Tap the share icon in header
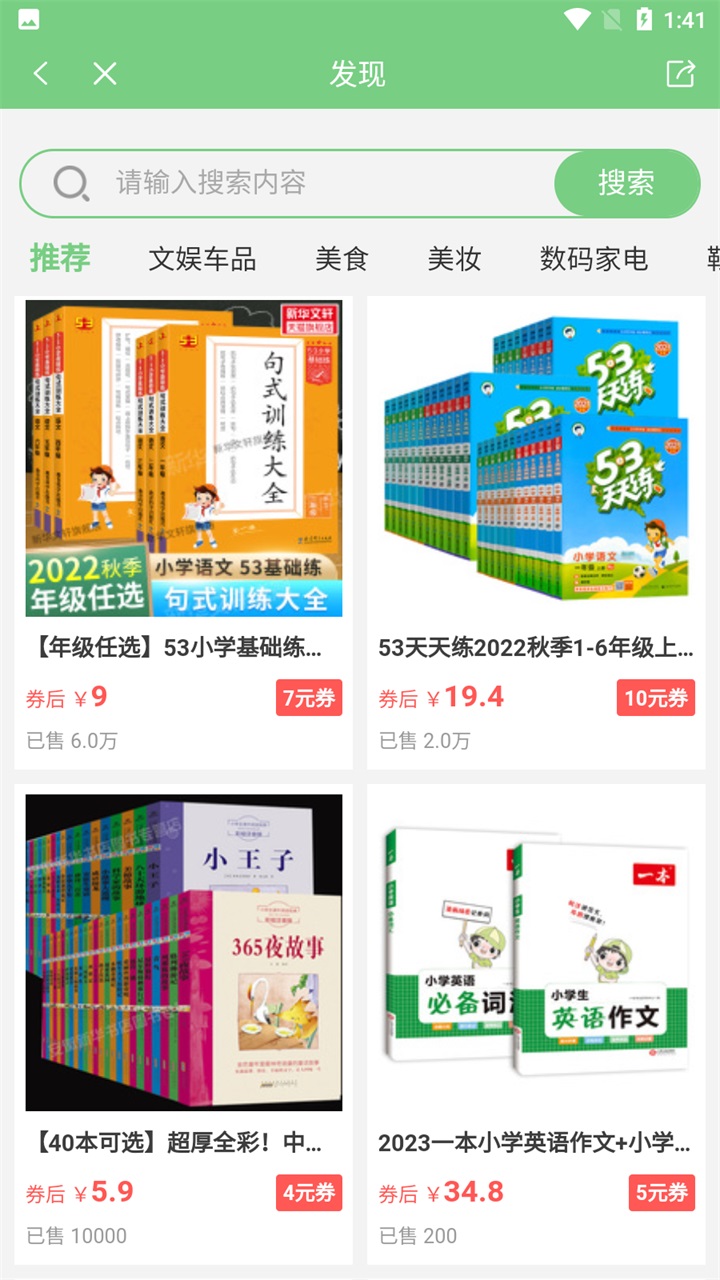This screenshot has height=1280, width=720. point(680,73)
